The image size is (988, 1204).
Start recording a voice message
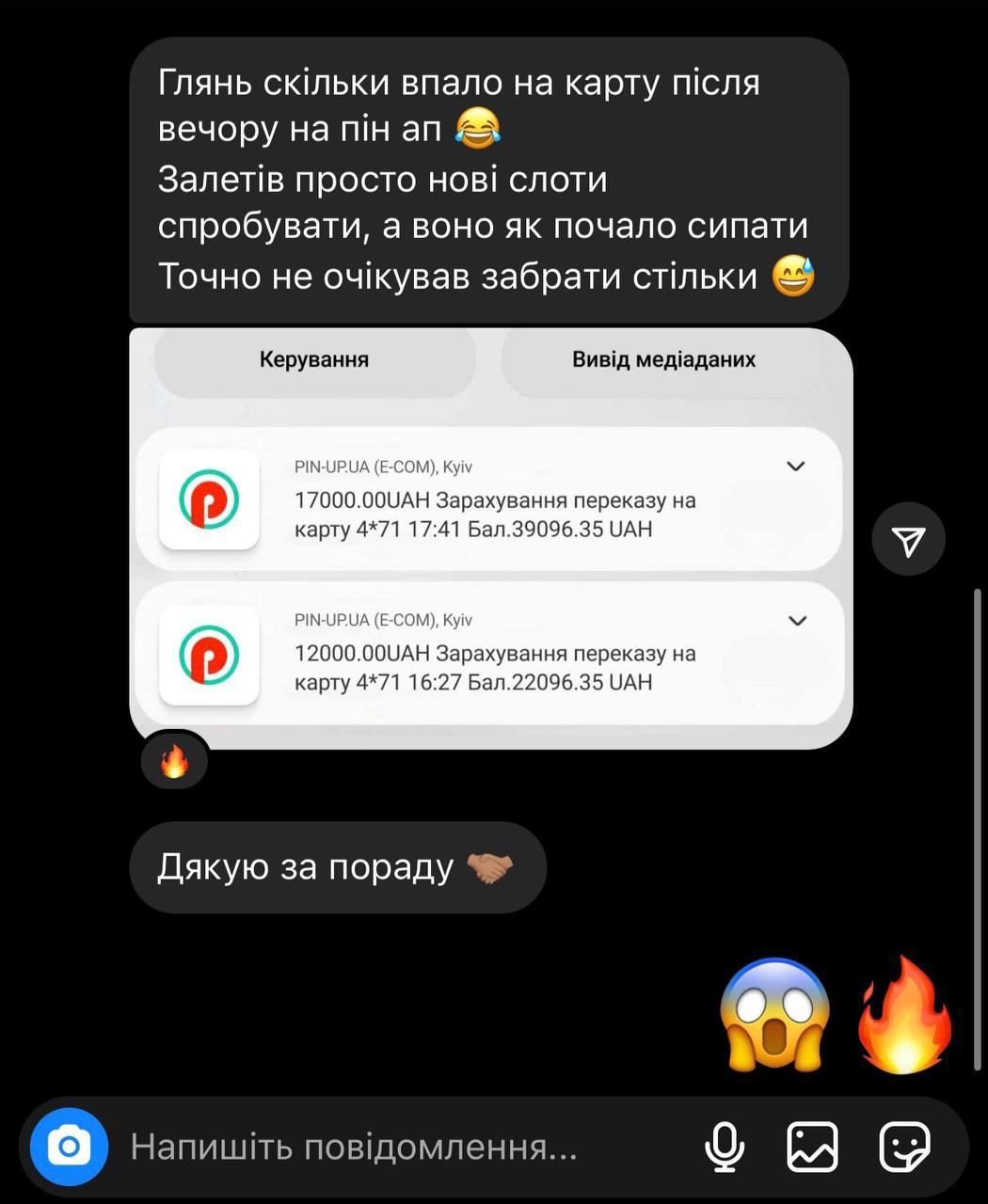click(x=725, y=1147)
